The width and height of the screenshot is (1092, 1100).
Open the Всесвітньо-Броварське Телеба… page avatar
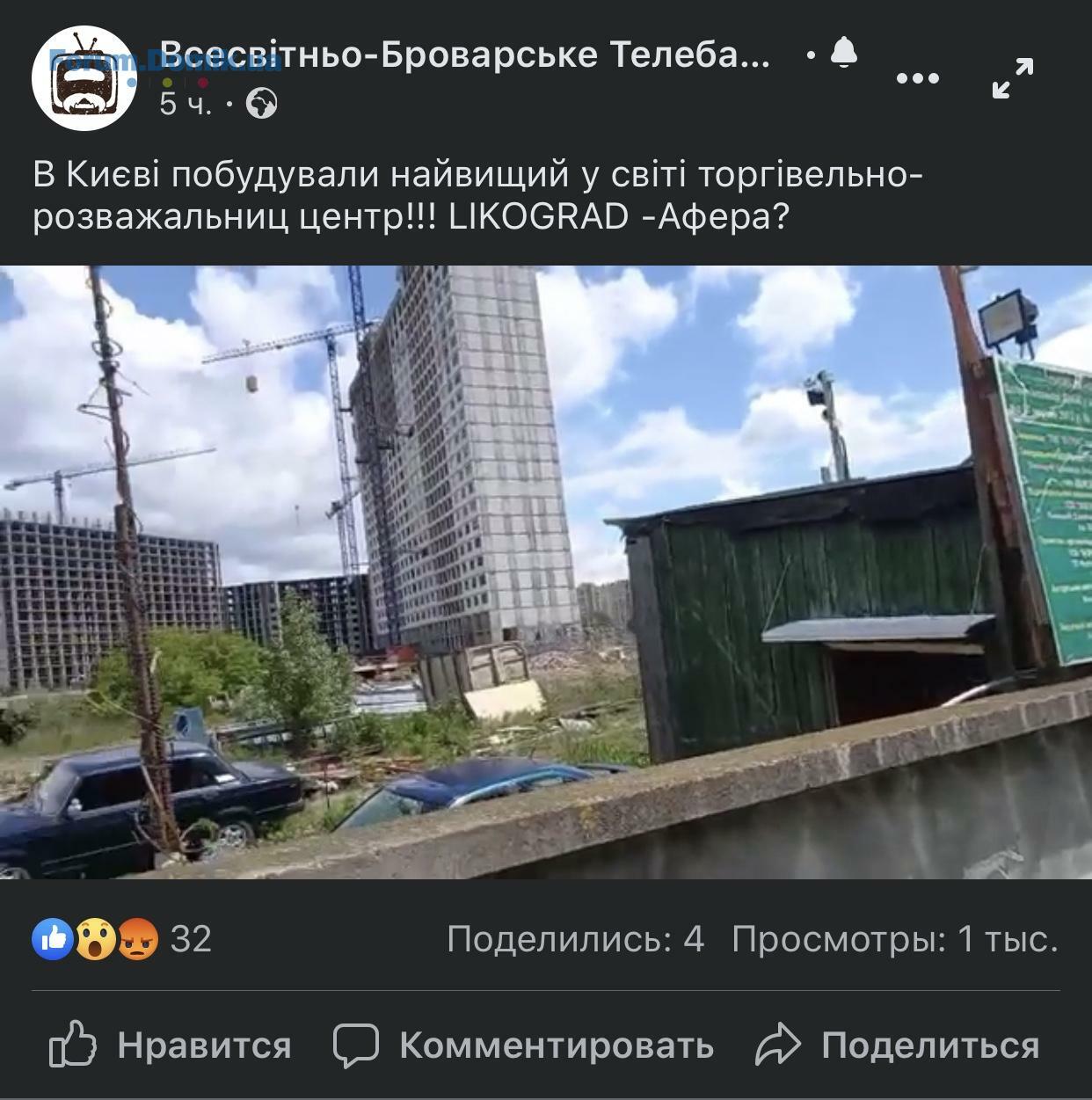(x=84, y=78)
